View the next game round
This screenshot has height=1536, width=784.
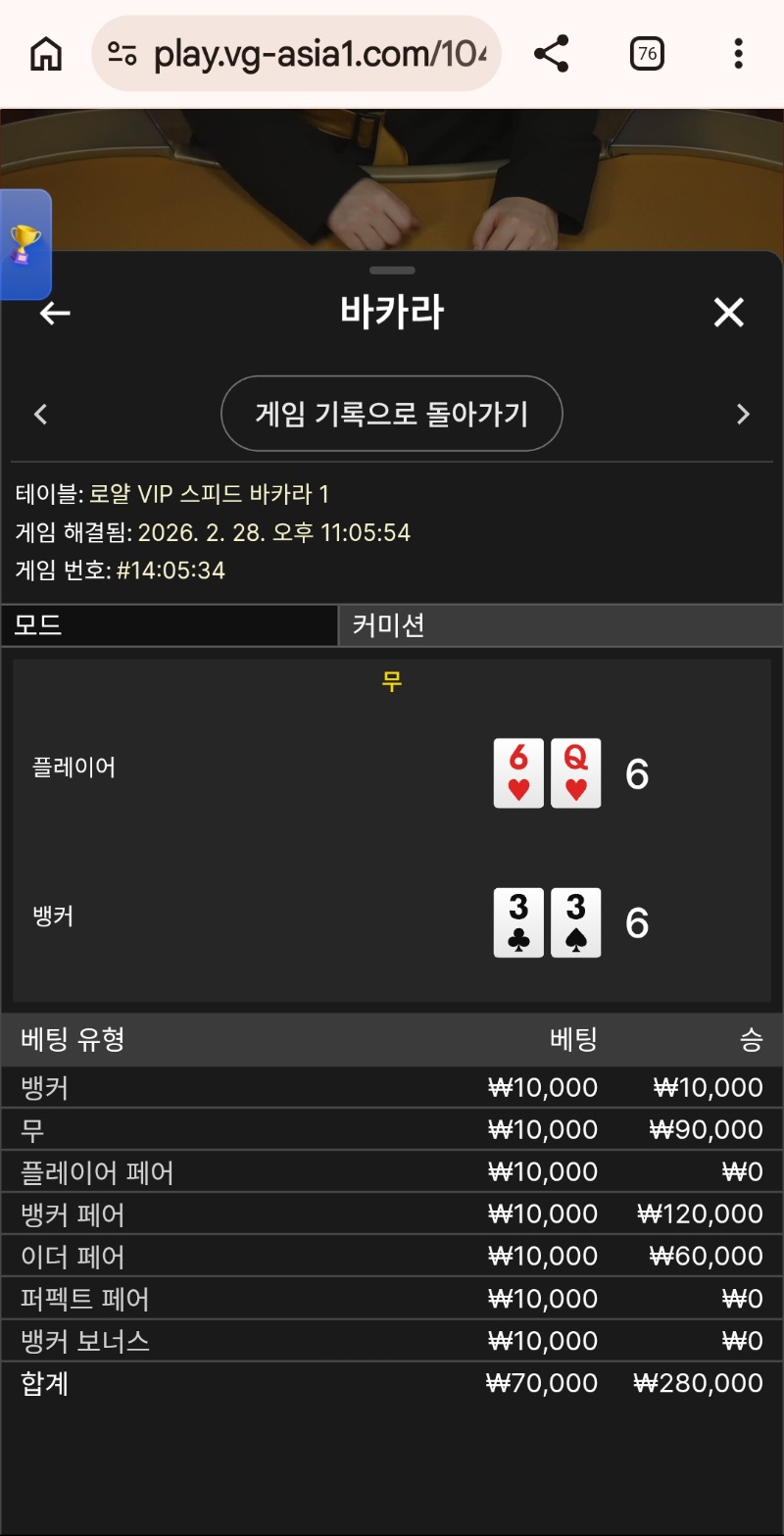pos(743,414)
